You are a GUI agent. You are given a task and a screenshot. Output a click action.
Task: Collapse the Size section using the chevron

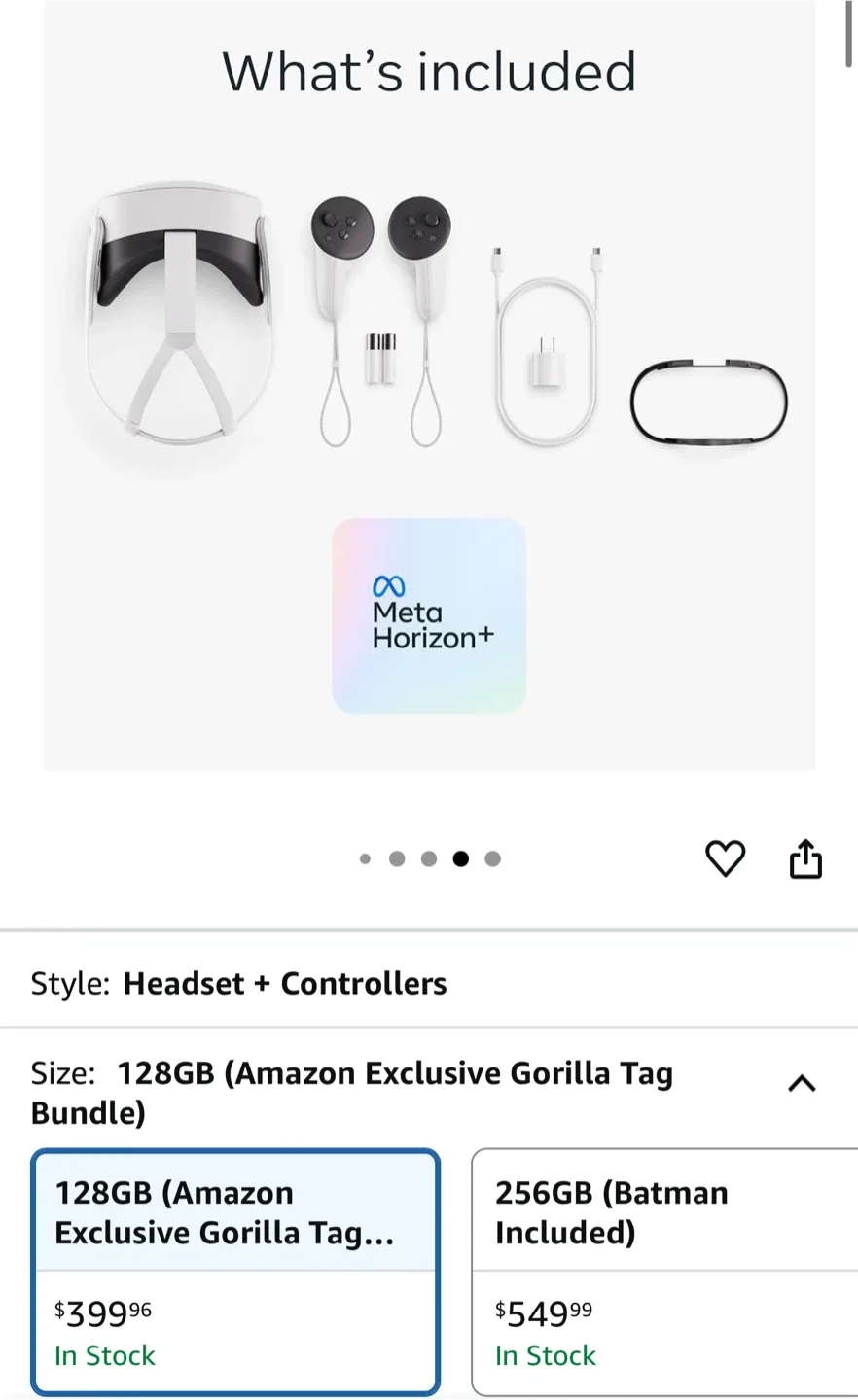tap(802, 1083)
